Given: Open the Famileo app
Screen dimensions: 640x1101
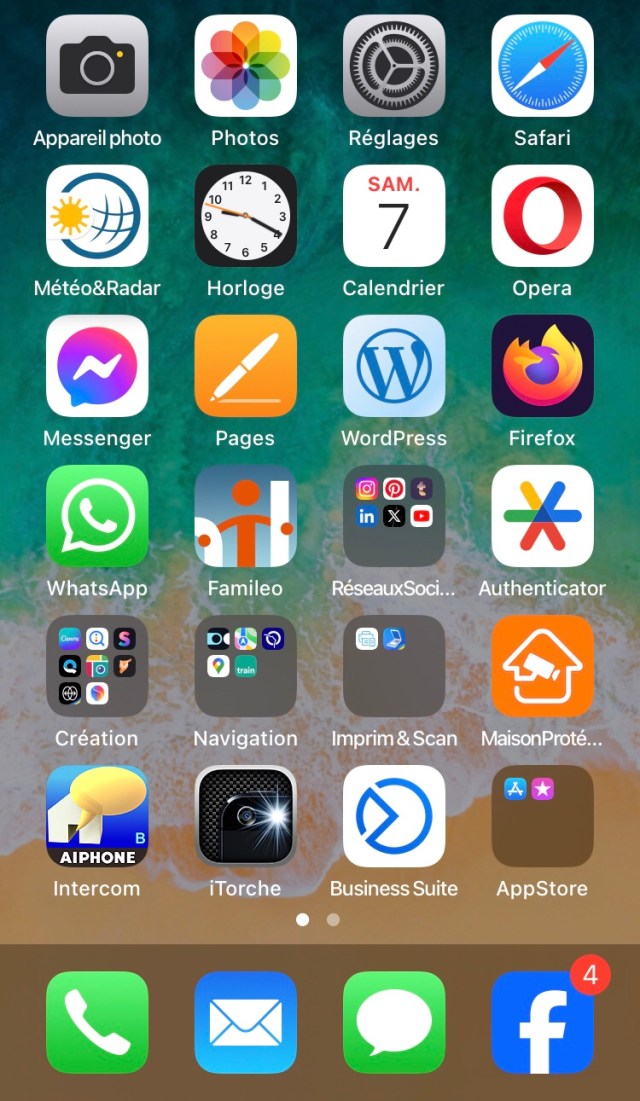Looking at the screenshot, I should (245, 516).
